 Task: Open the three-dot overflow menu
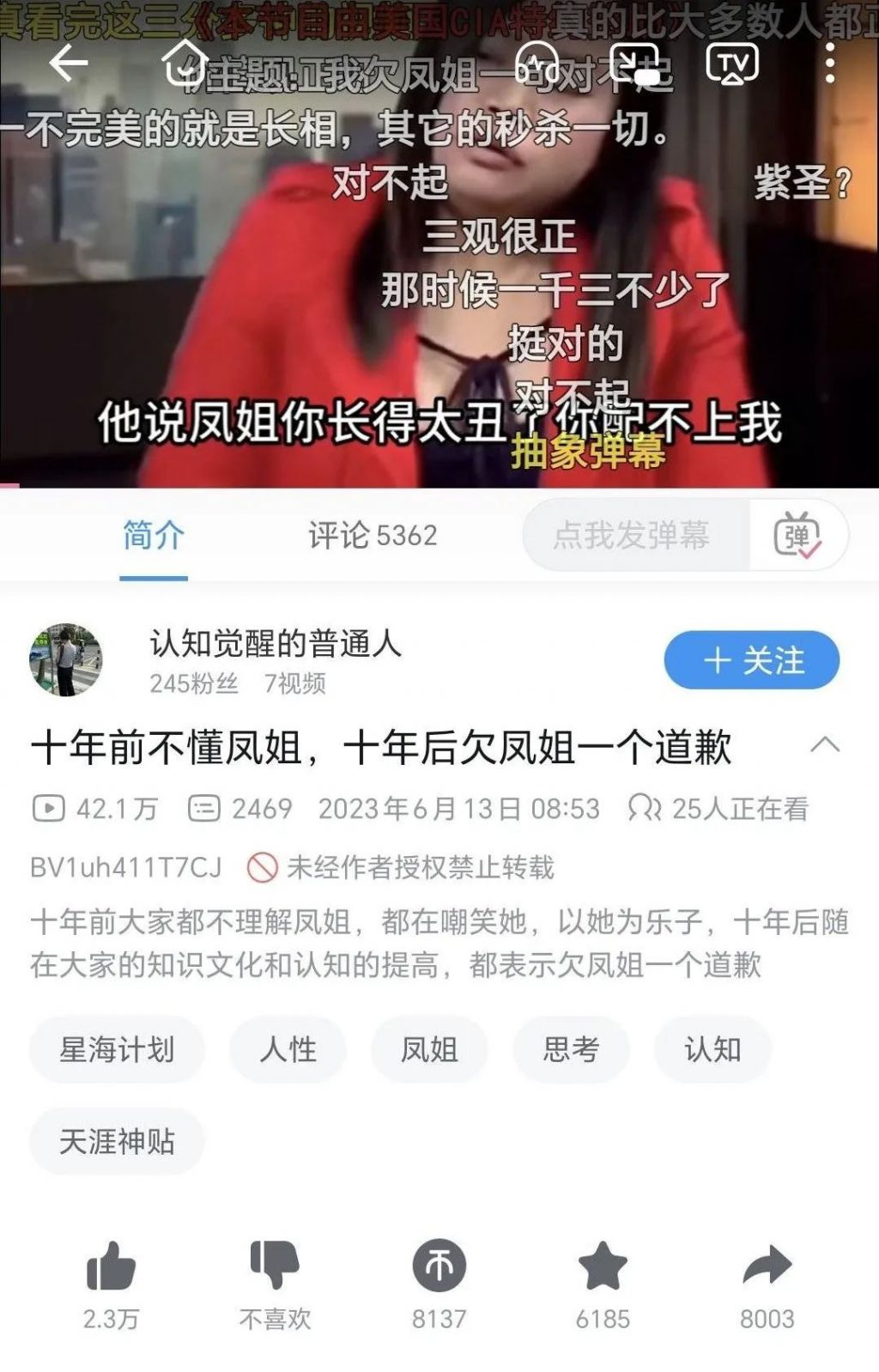pos(829,64)
